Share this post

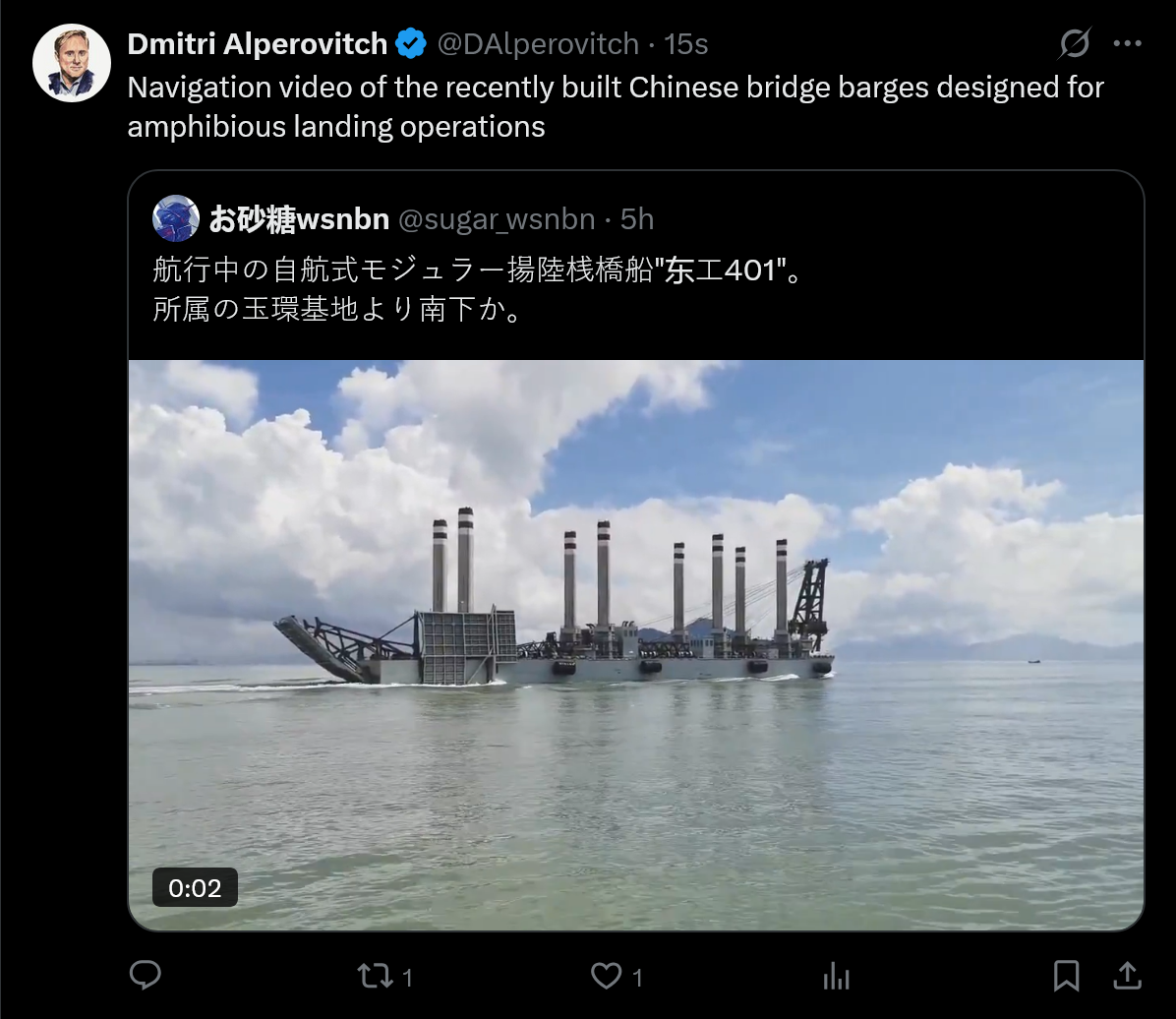coord(1128,976)
